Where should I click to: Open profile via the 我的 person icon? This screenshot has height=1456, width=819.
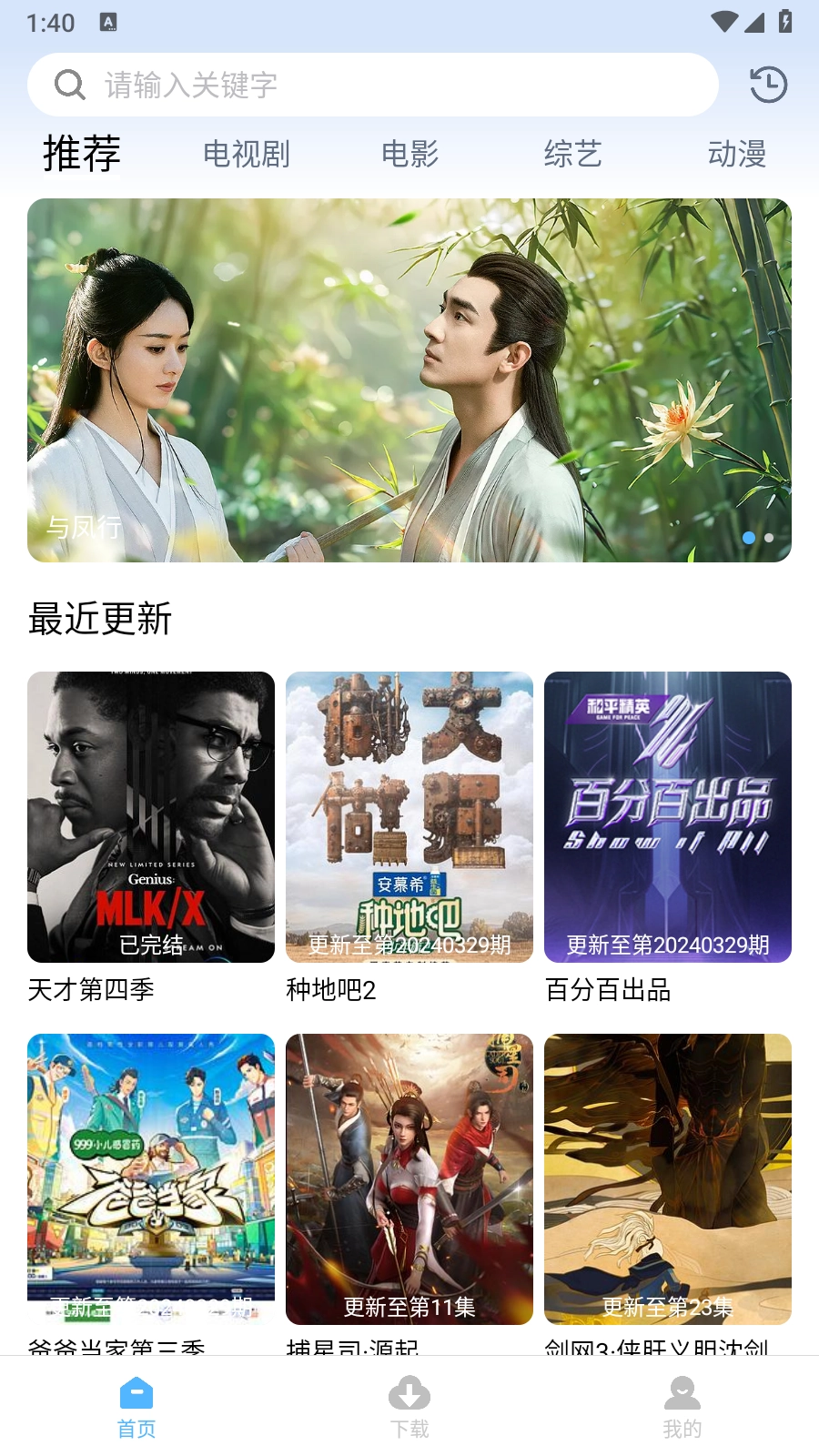click(682, 1391)
